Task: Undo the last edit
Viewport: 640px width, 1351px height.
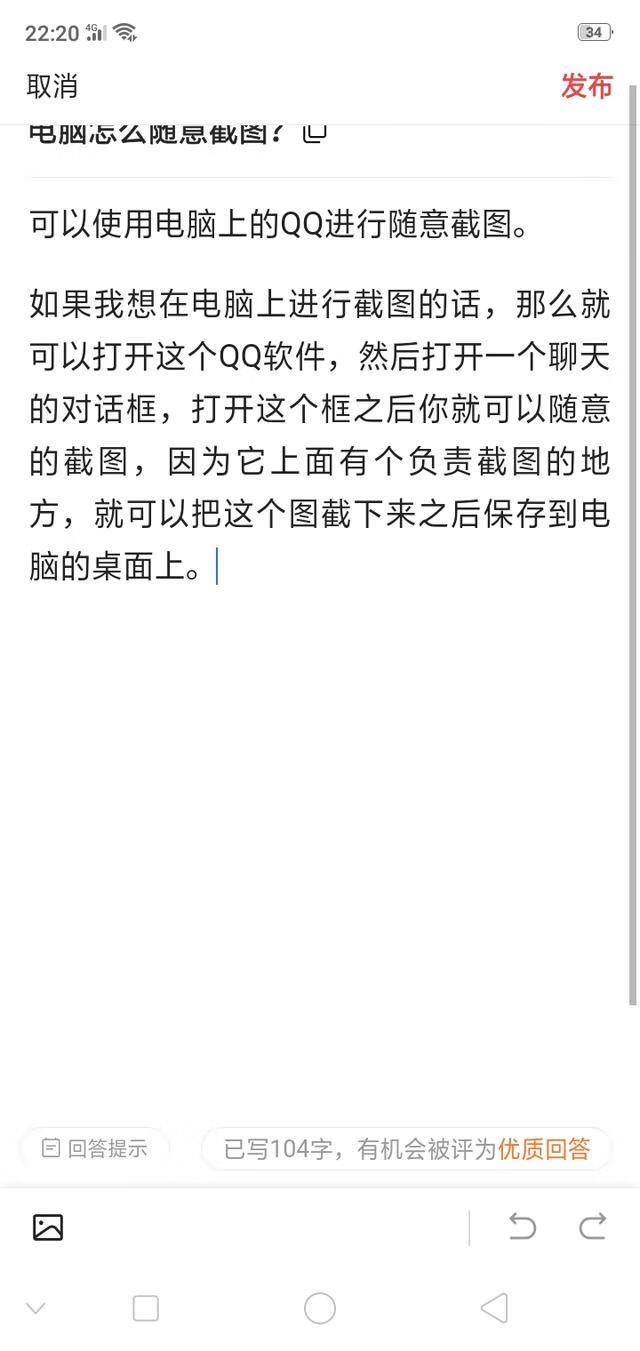Action: 522,1226
